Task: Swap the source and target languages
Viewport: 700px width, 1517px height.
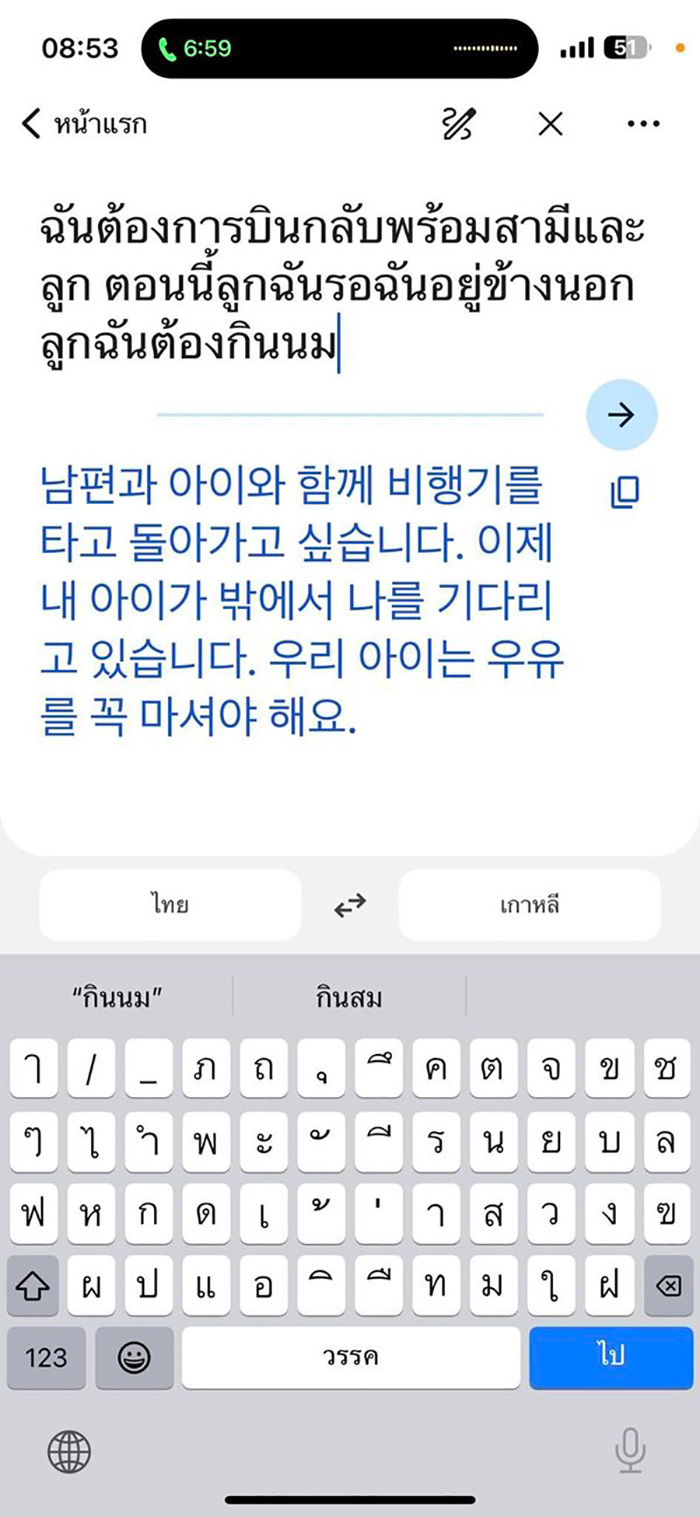Action: point(350,906)
